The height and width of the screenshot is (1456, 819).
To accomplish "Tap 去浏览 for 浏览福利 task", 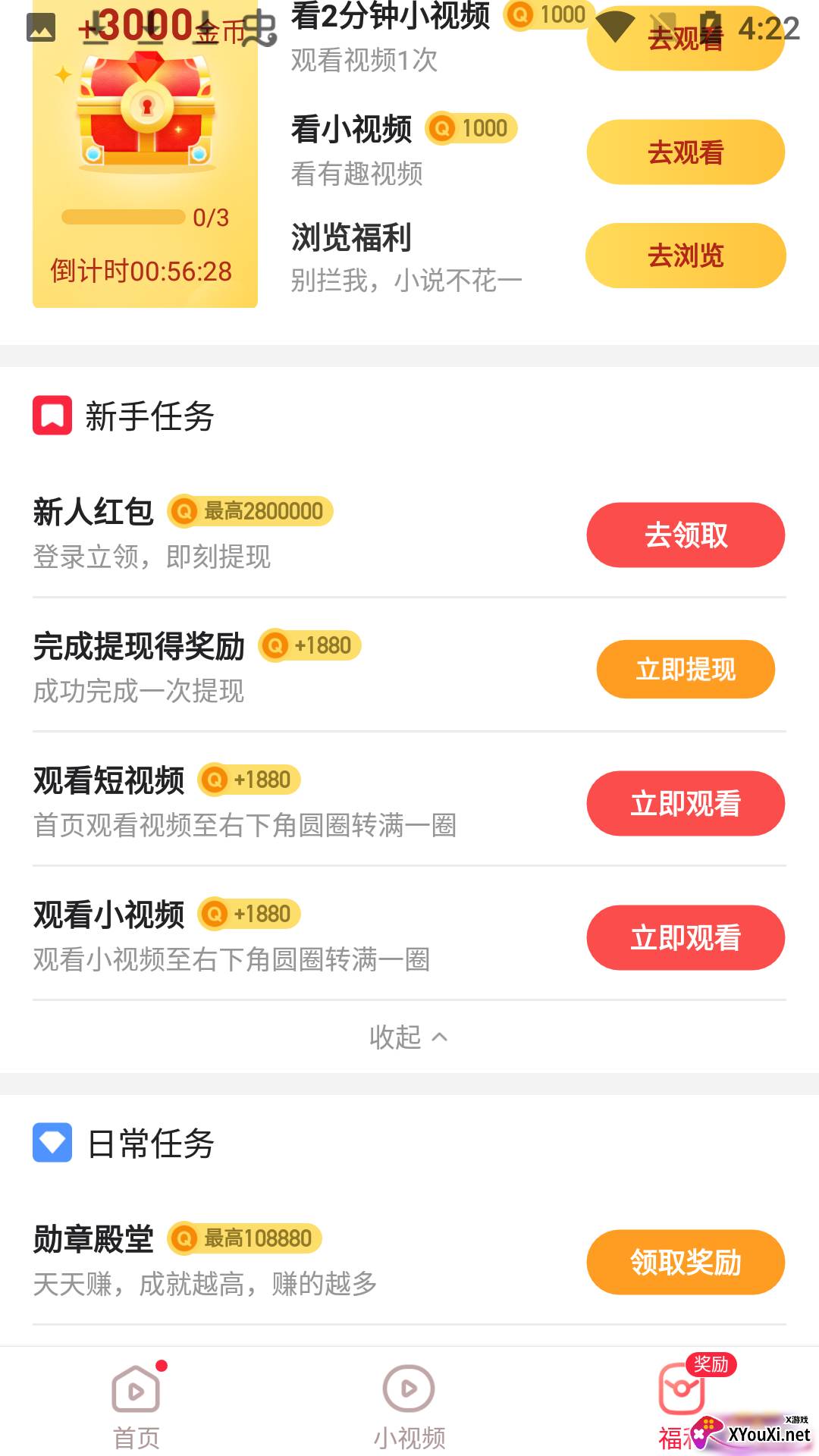I will [686, 256].
